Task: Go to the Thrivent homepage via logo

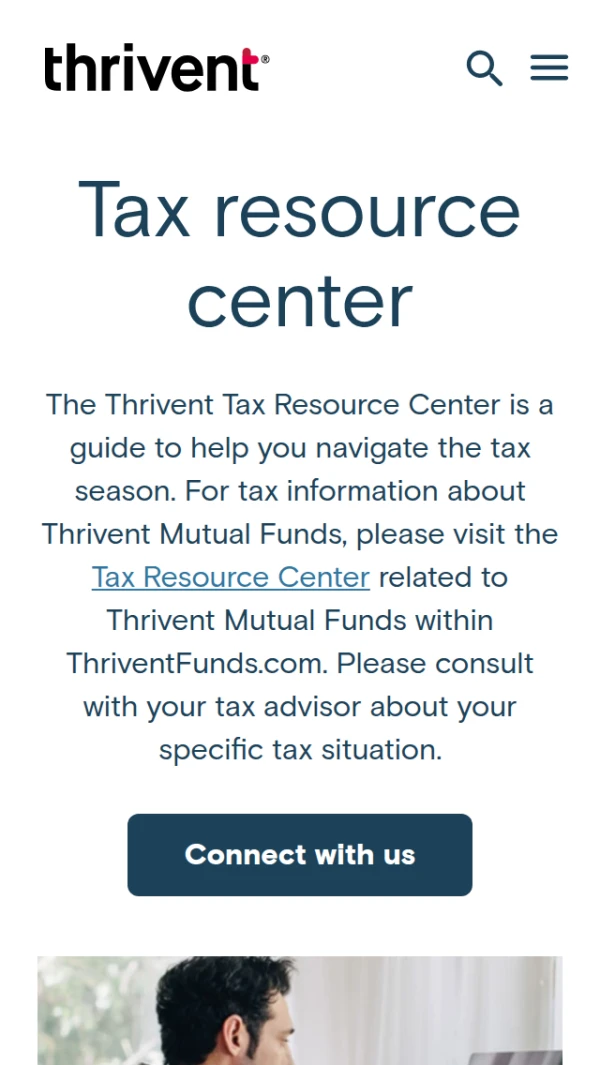Action: click(157, 68)
